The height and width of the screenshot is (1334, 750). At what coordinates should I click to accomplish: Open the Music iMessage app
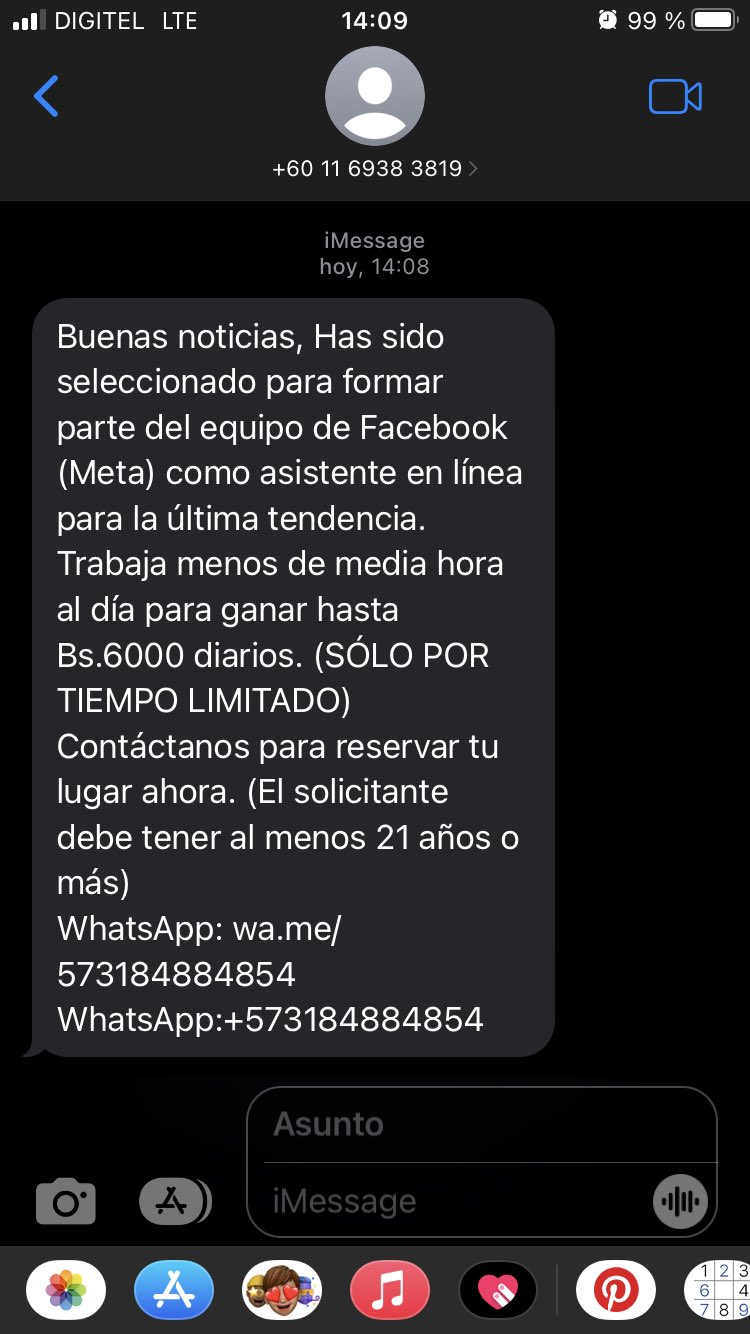[390, 1290]
